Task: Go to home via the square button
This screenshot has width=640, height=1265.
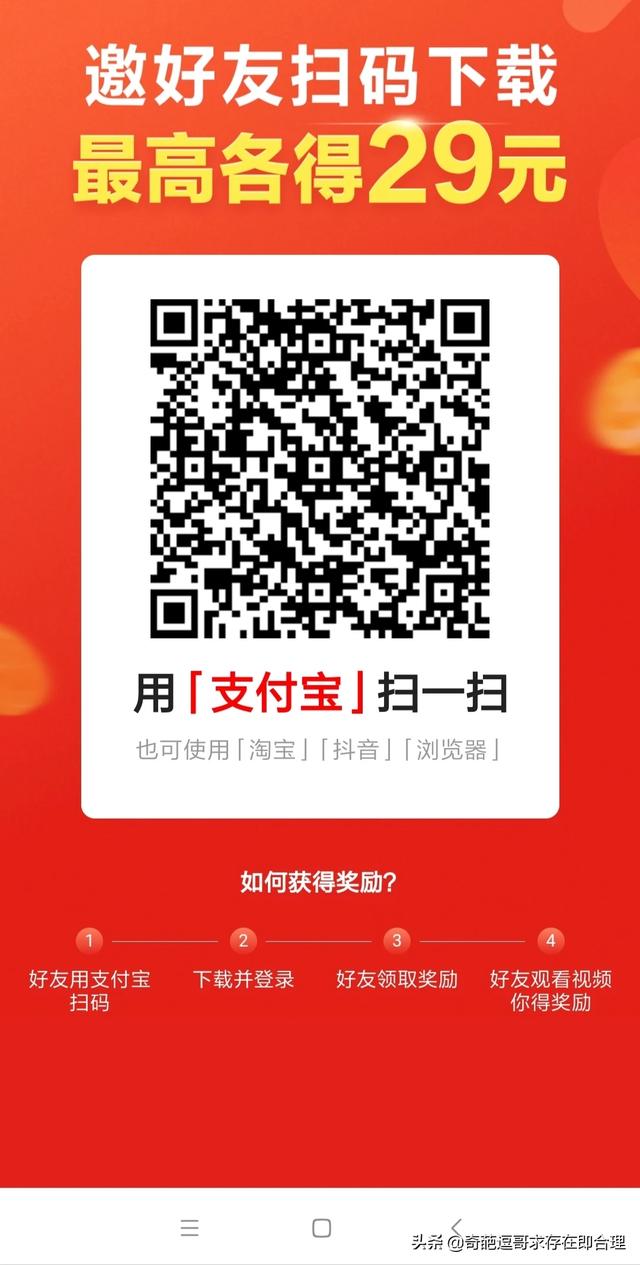Action: 321,1228
